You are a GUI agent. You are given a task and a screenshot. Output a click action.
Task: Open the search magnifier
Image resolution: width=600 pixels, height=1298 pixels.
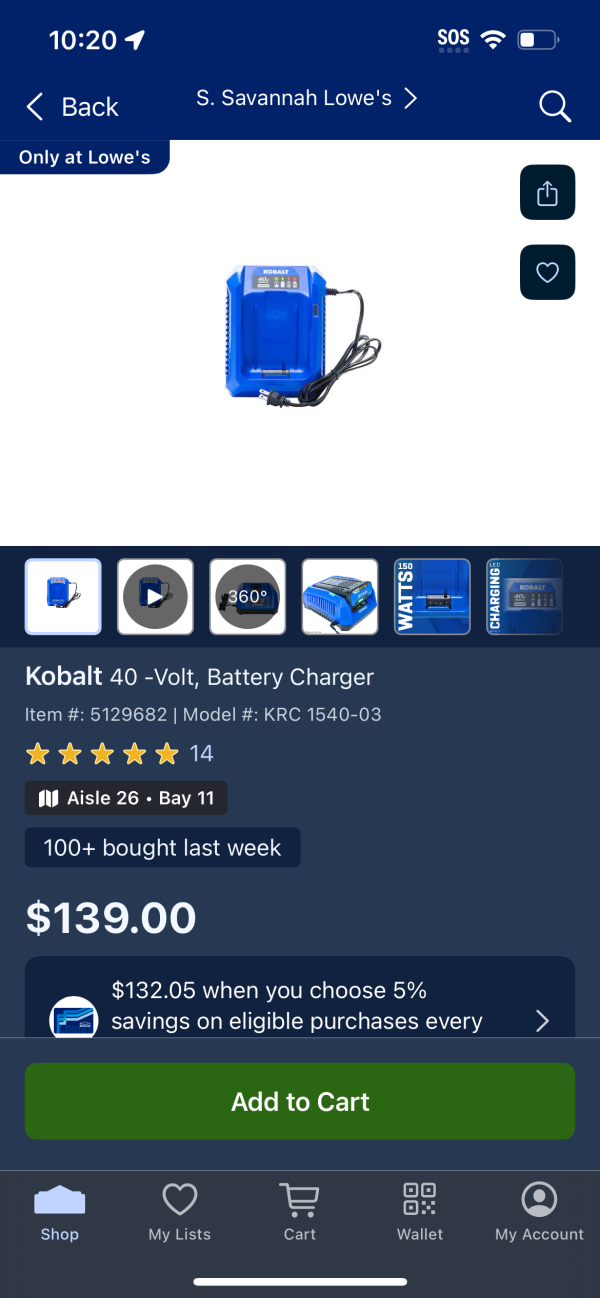pyautogui.click(x=554, y=106)
